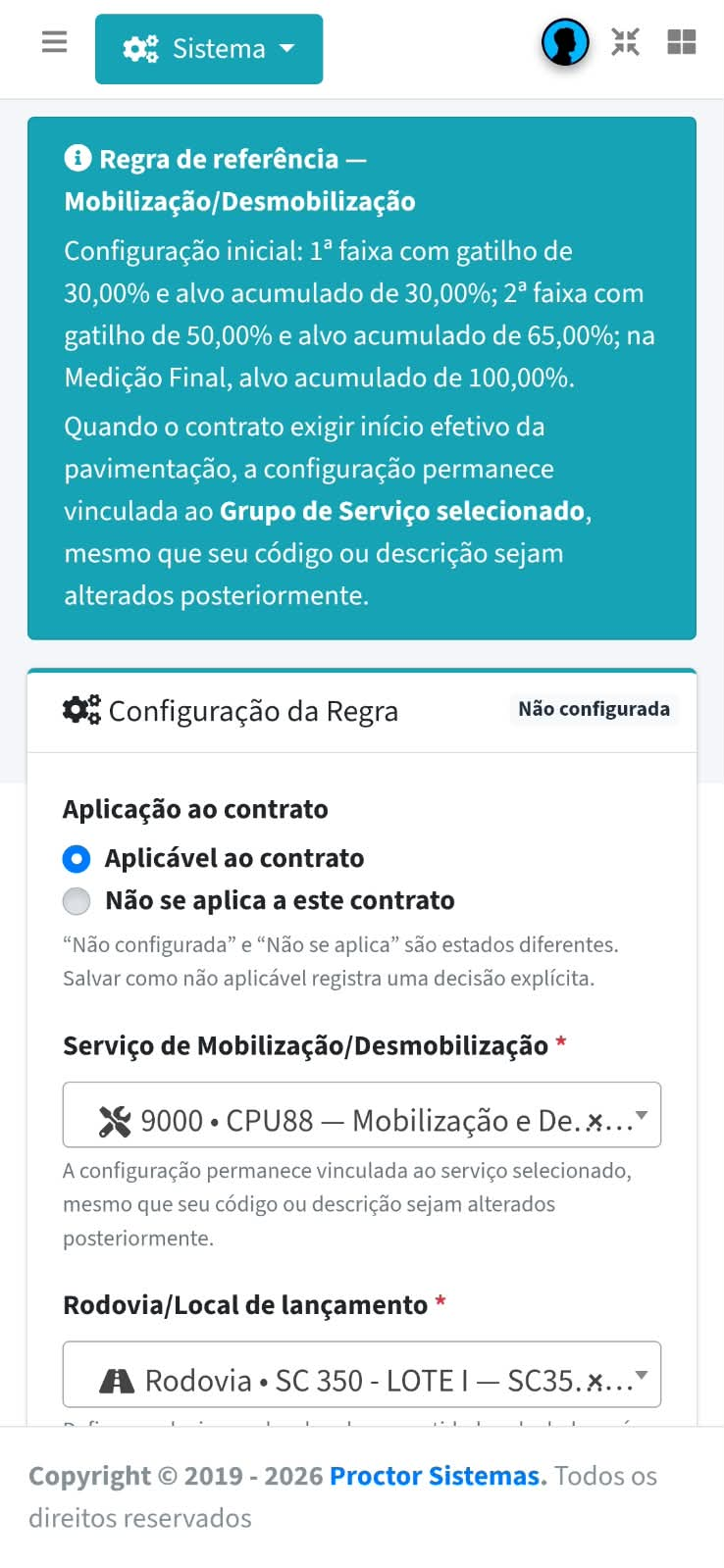Open the Serviço de Mobilização/Desmobilização dropdown
Screen dimensions: 724x1568
(362, 1115)
